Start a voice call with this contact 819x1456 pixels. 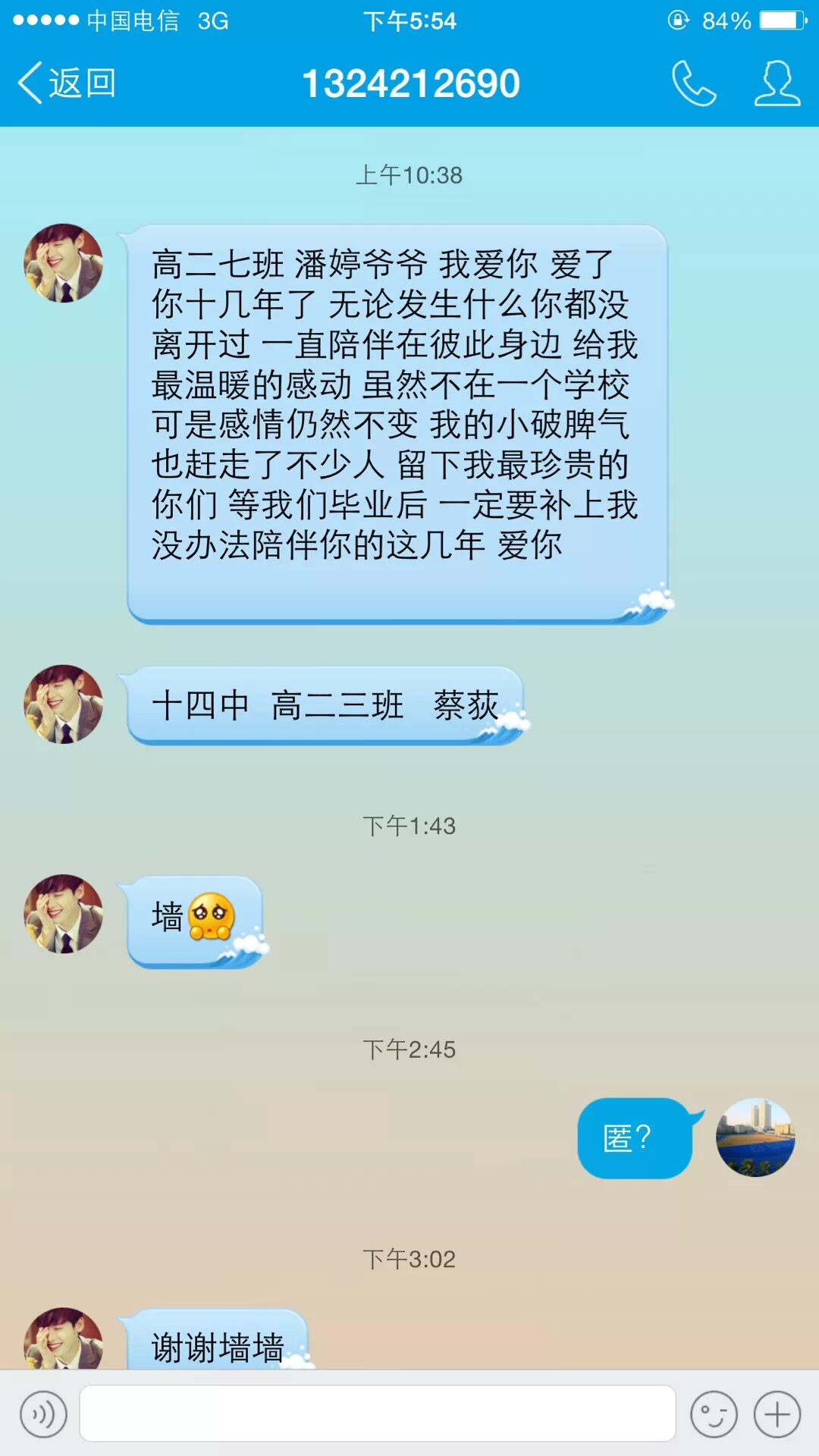pos(693,83)
